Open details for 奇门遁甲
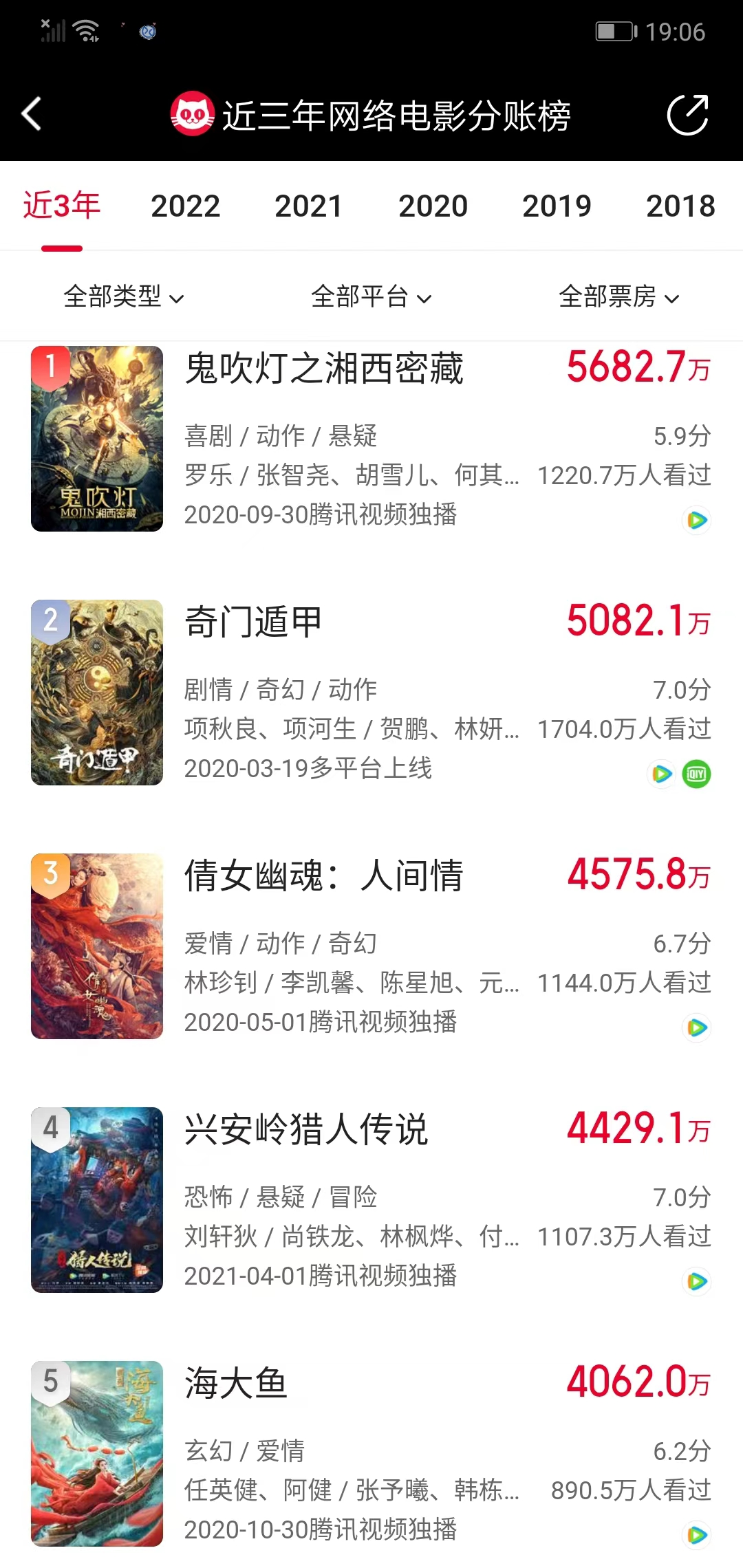743x1568 pixels. (253, 622)
